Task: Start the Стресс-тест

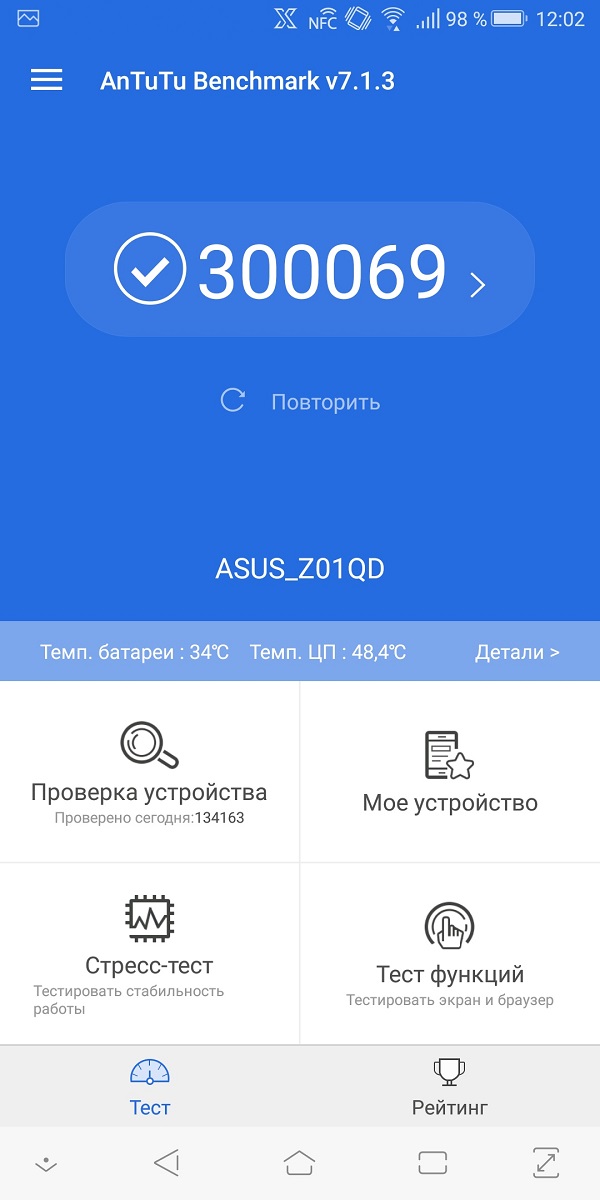Action: tap(149, 954)
